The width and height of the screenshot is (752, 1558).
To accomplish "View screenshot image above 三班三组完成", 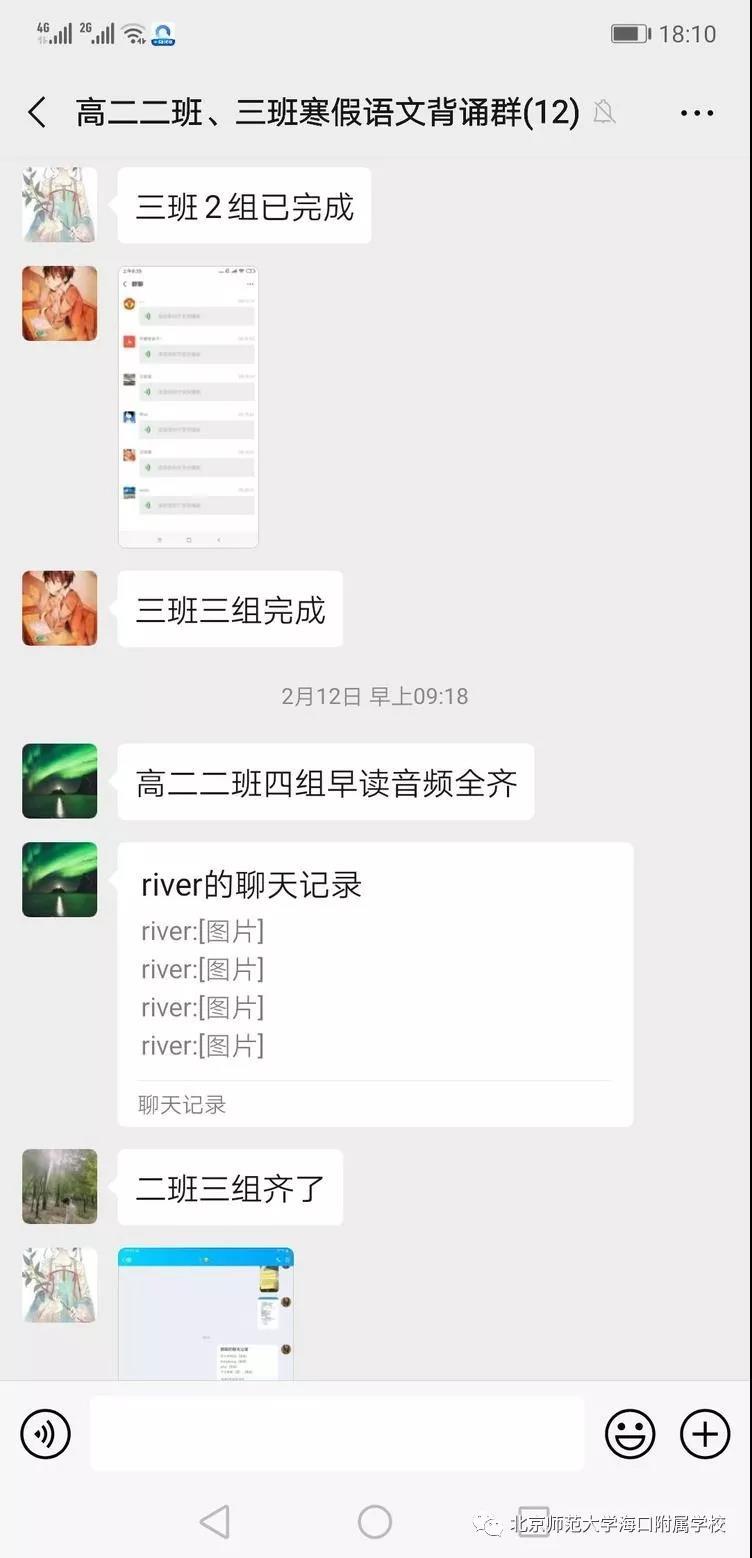I will 188,407.
